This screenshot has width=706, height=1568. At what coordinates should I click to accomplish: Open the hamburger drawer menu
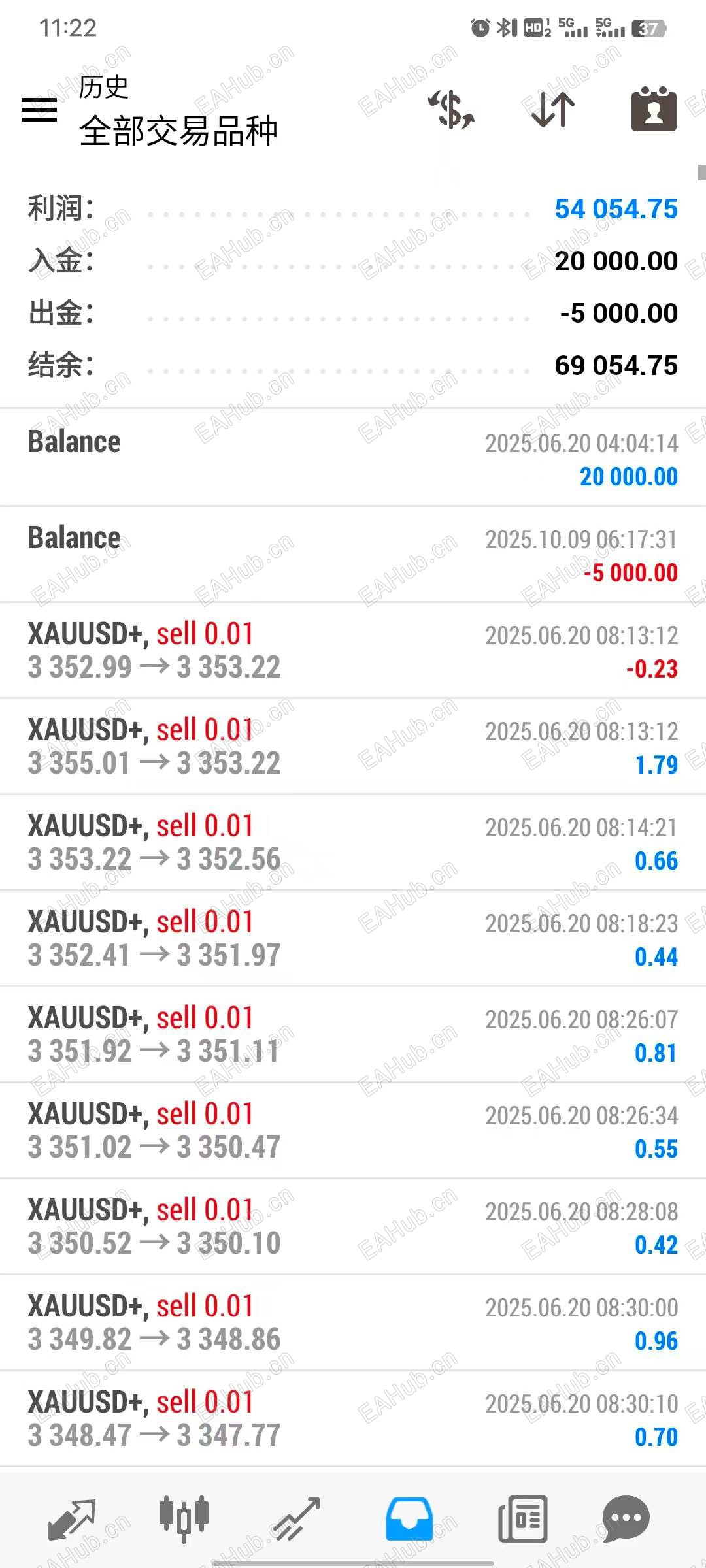39,110
